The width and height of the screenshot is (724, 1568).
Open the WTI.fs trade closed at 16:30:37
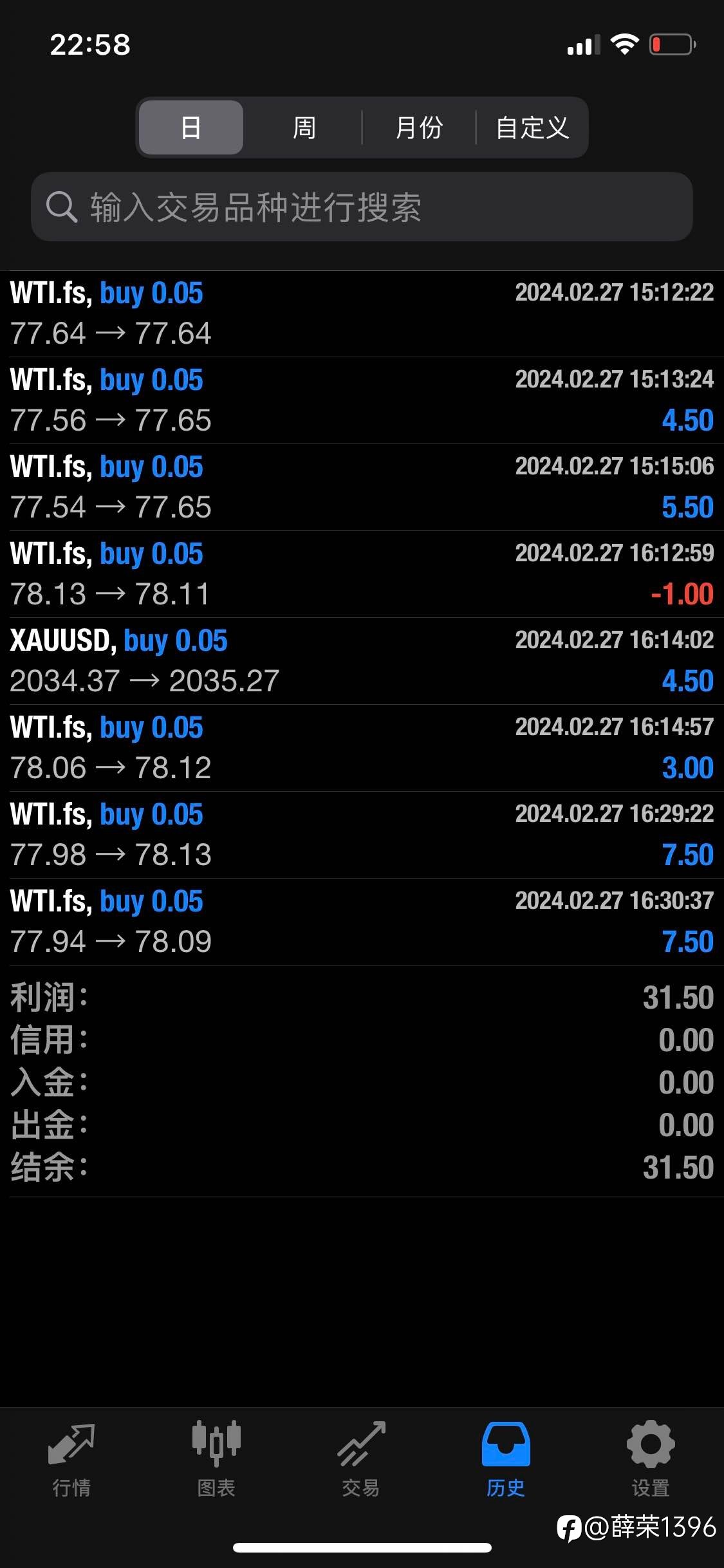tap(362, 922)
